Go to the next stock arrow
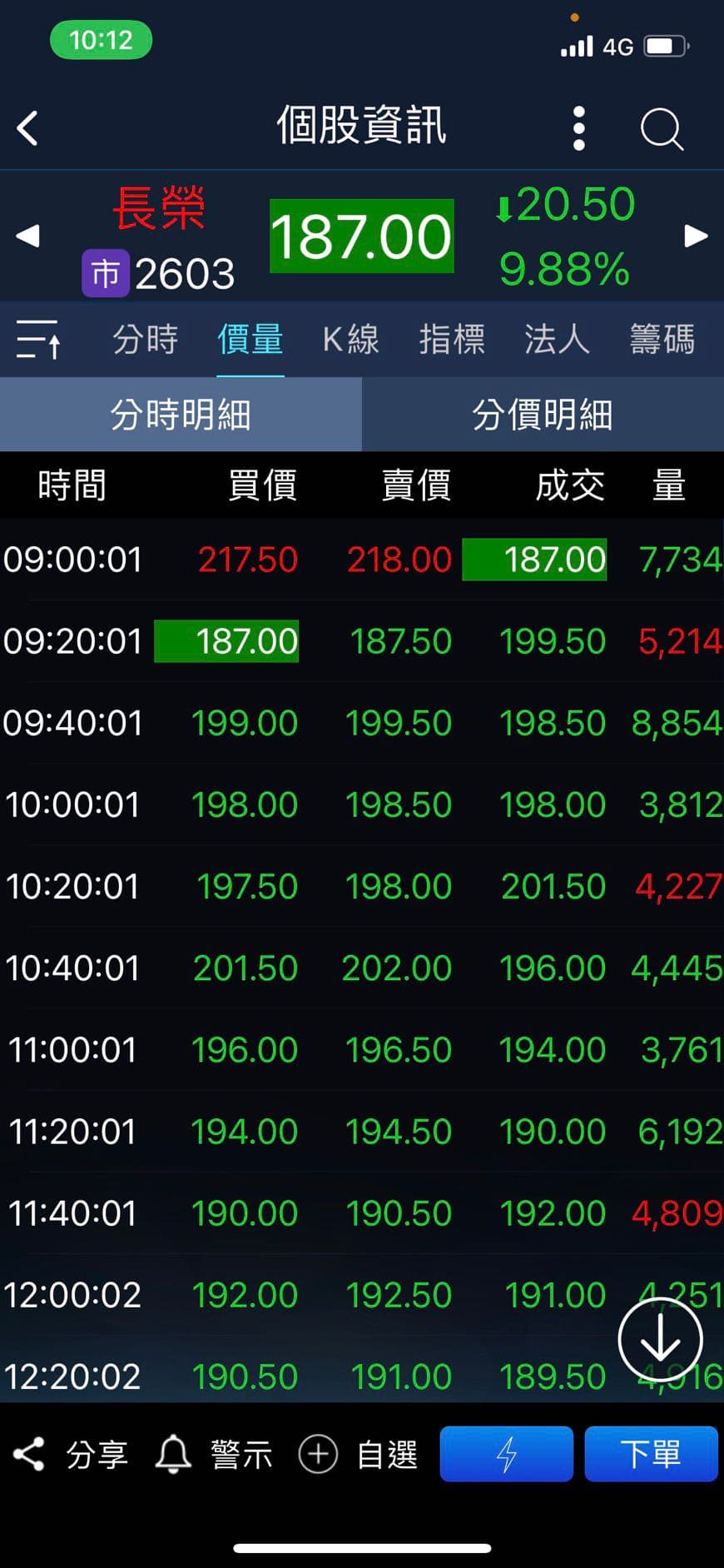 [696, 236]
